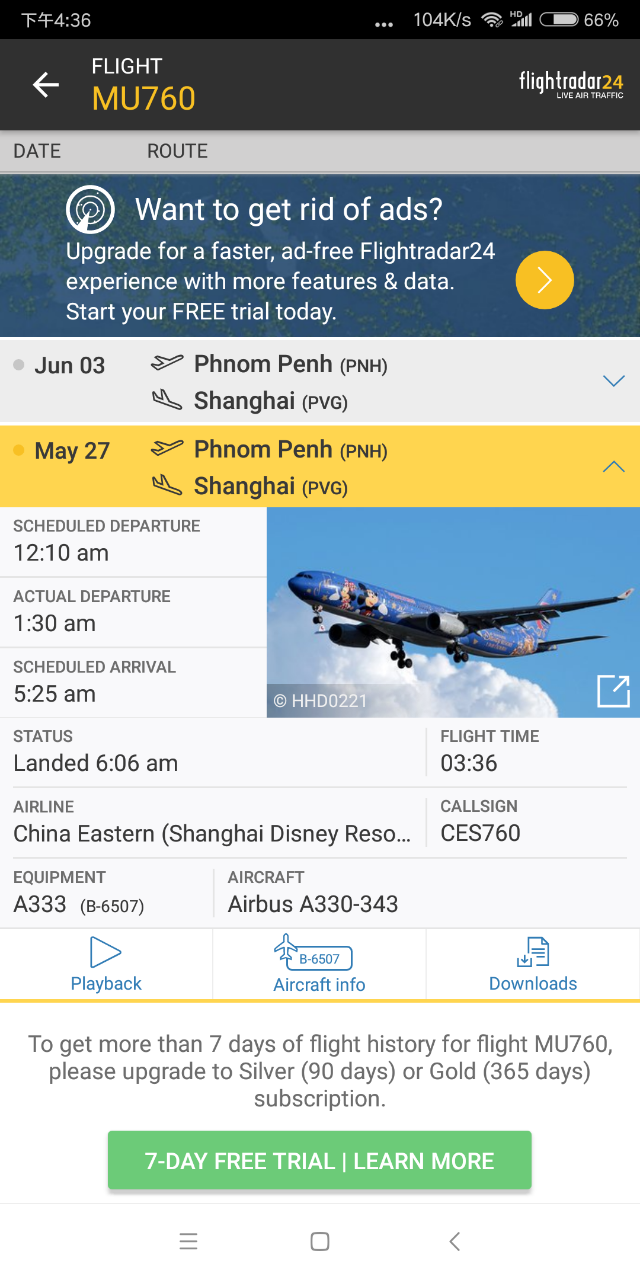Open Aircraft info for B-6507
640x1280 pixels.
tap(319, 964)
